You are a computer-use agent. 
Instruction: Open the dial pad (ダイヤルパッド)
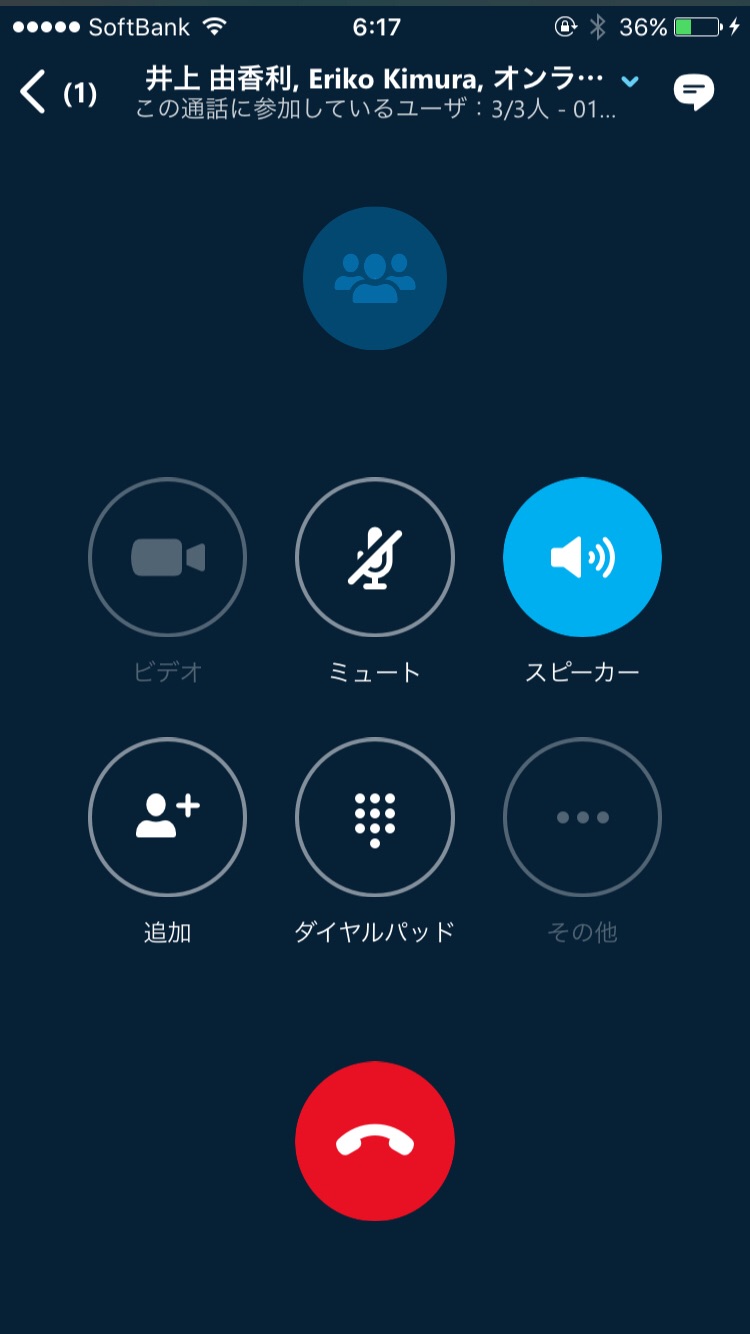[375, 817]
